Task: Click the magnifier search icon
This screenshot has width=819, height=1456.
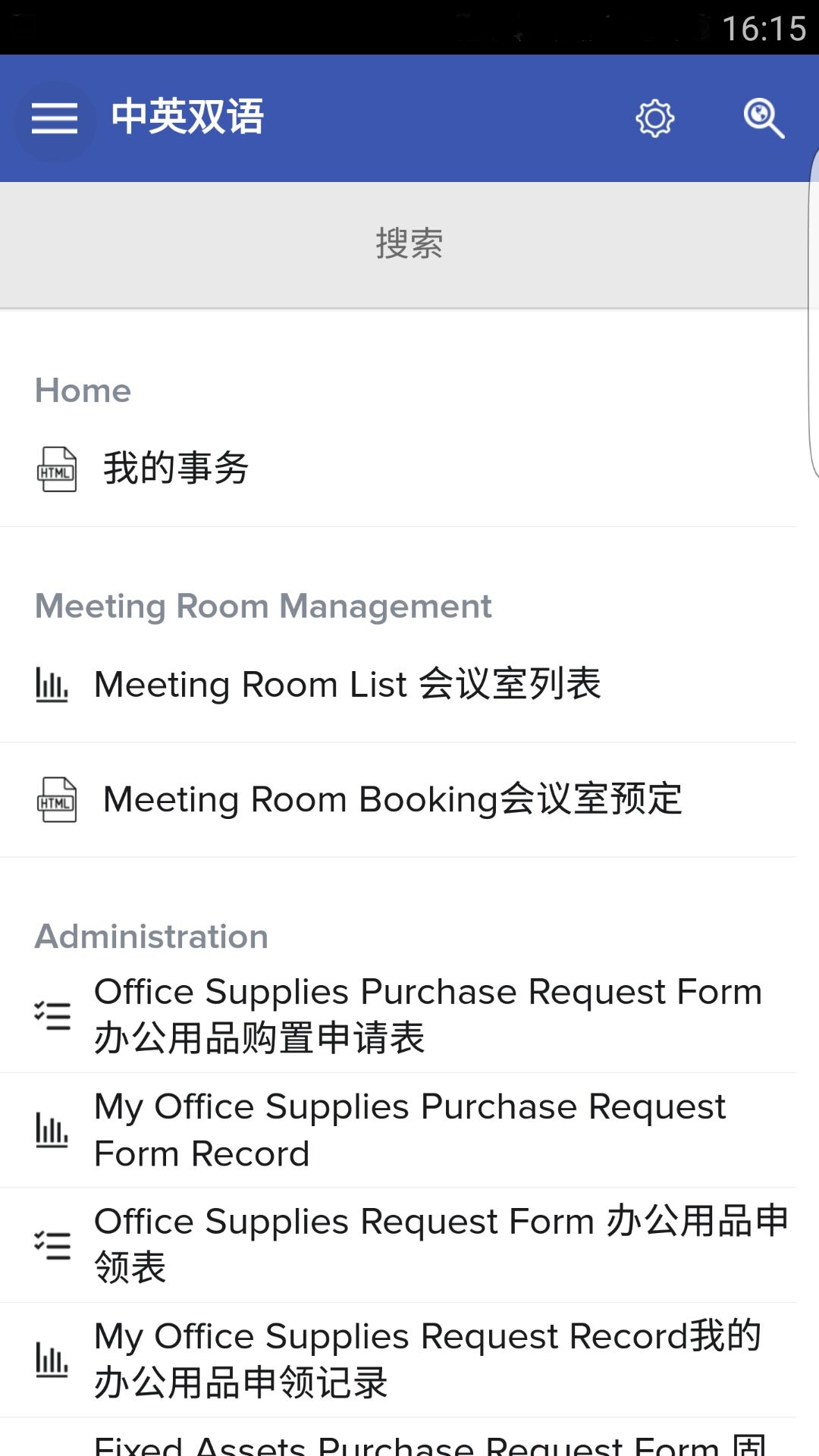Action: click(x=764, y=119)
